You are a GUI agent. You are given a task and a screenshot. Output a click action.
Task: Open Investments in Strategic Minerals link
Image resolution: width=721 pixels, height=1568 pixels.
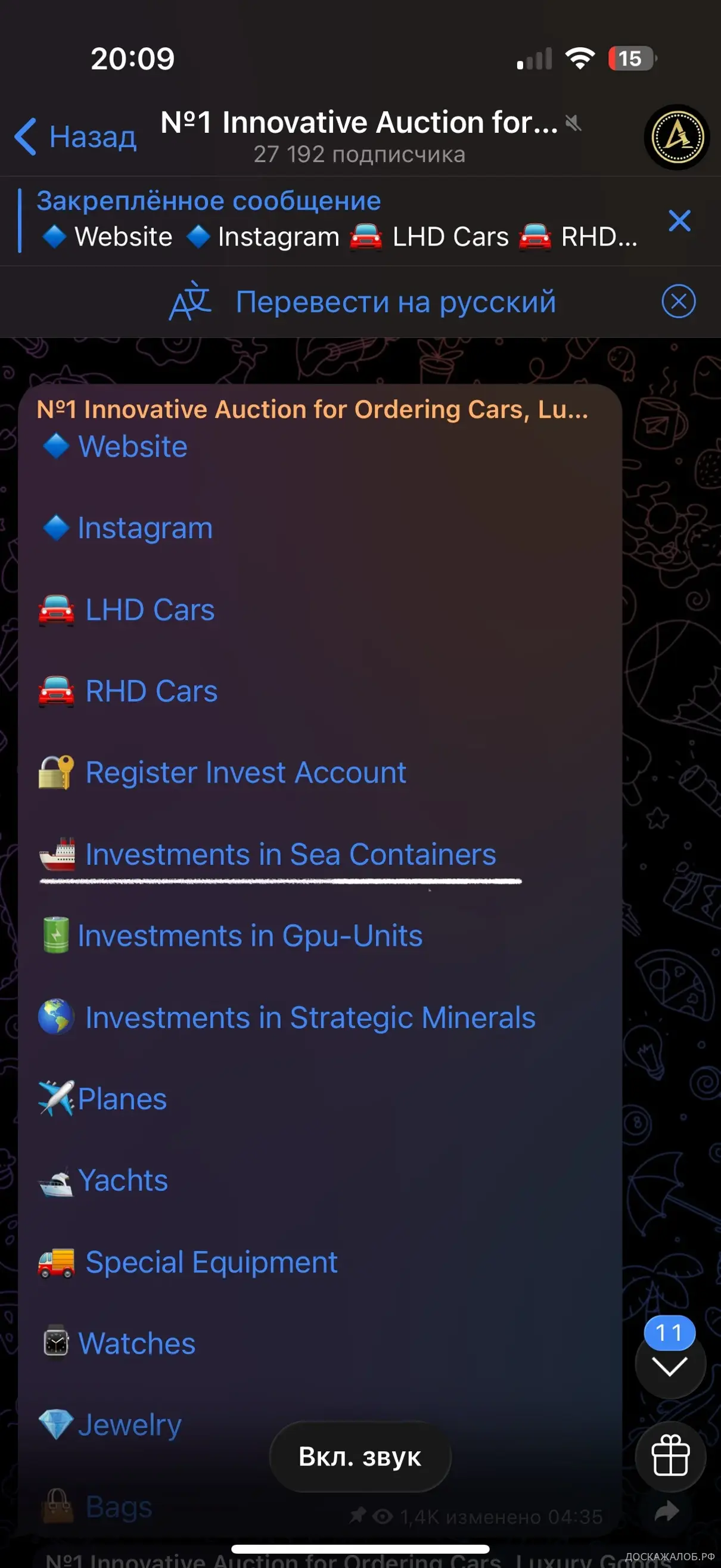coord(310,1018)
